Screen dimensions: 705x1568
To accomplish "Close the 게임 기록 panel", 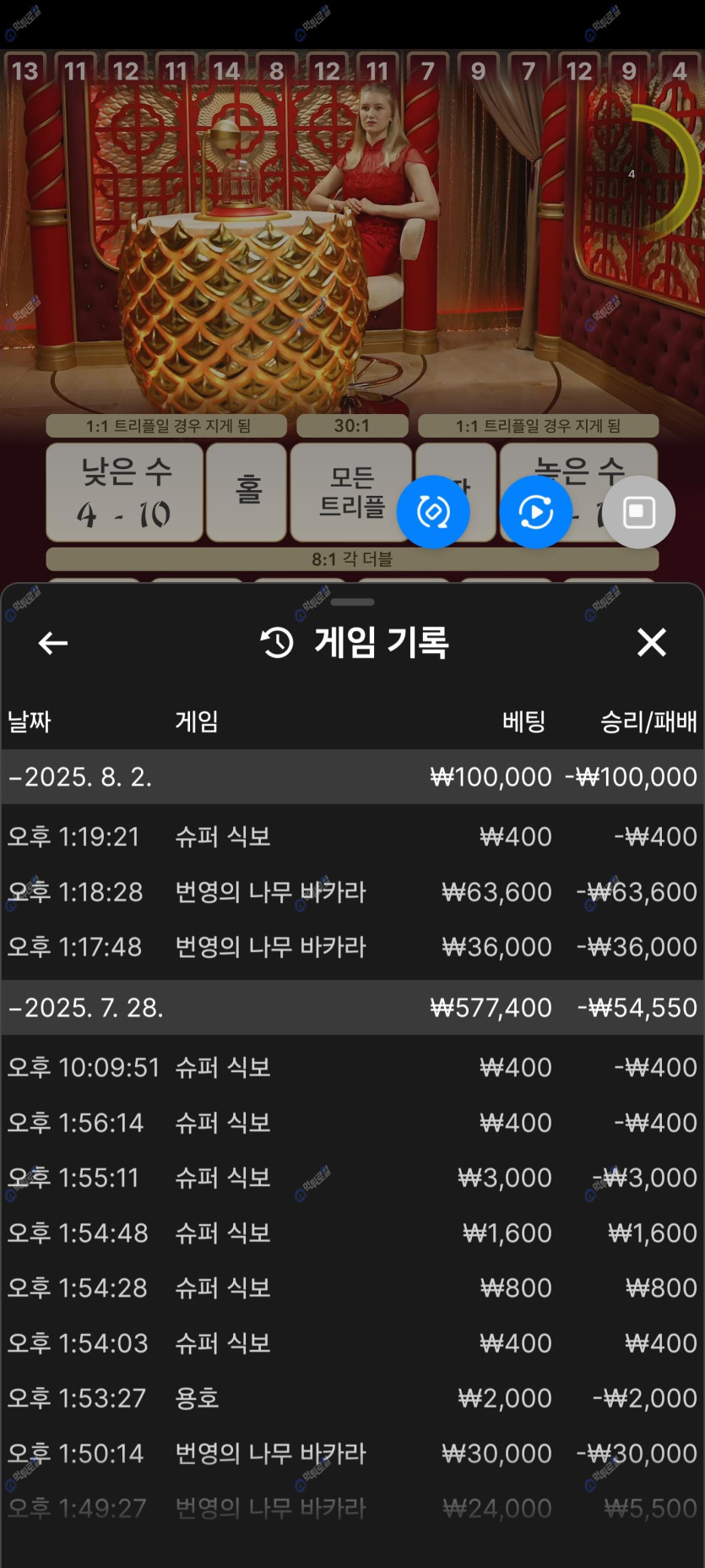I will point(651,643).
